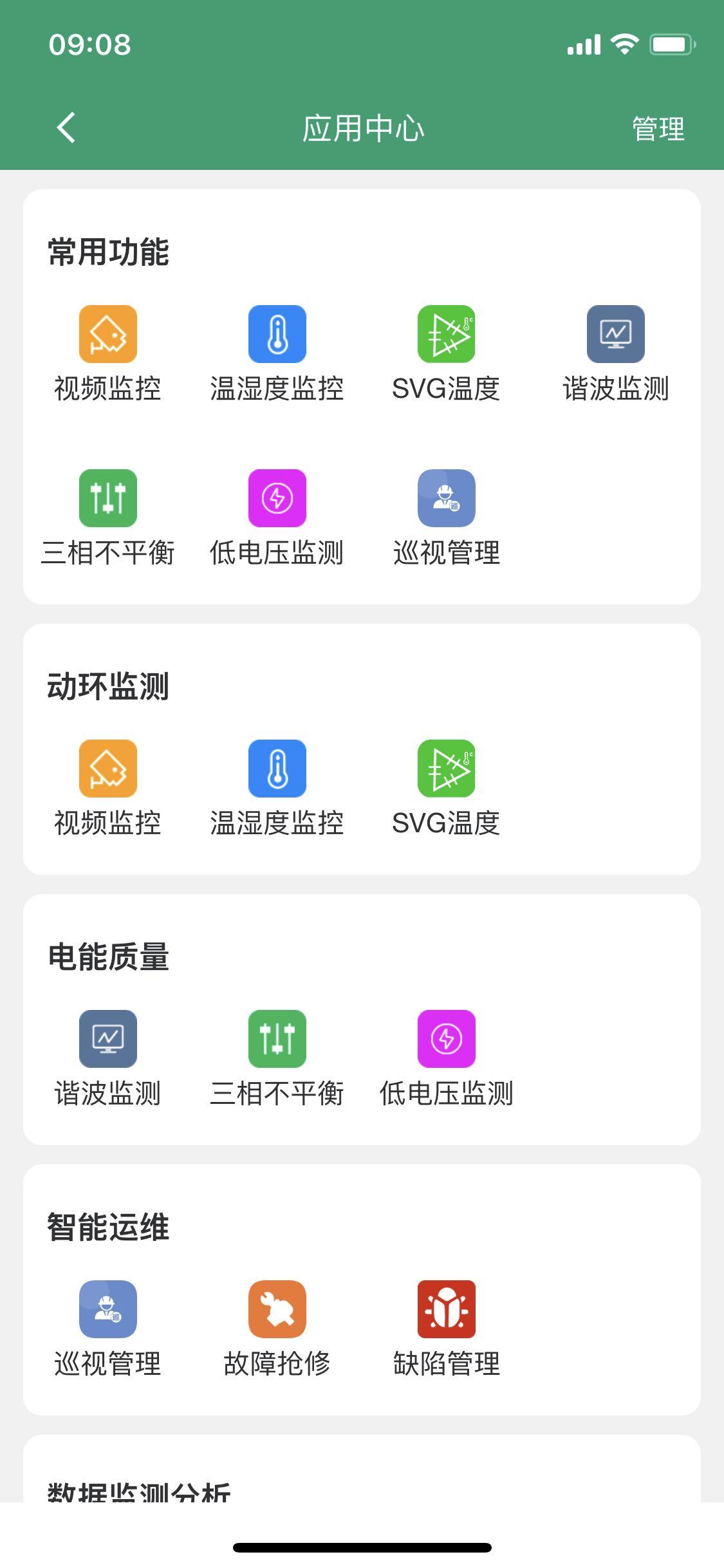Launch 缺陷管理 app
Viewport: 724px width, 1568px height.
(x=447, y=1310)
